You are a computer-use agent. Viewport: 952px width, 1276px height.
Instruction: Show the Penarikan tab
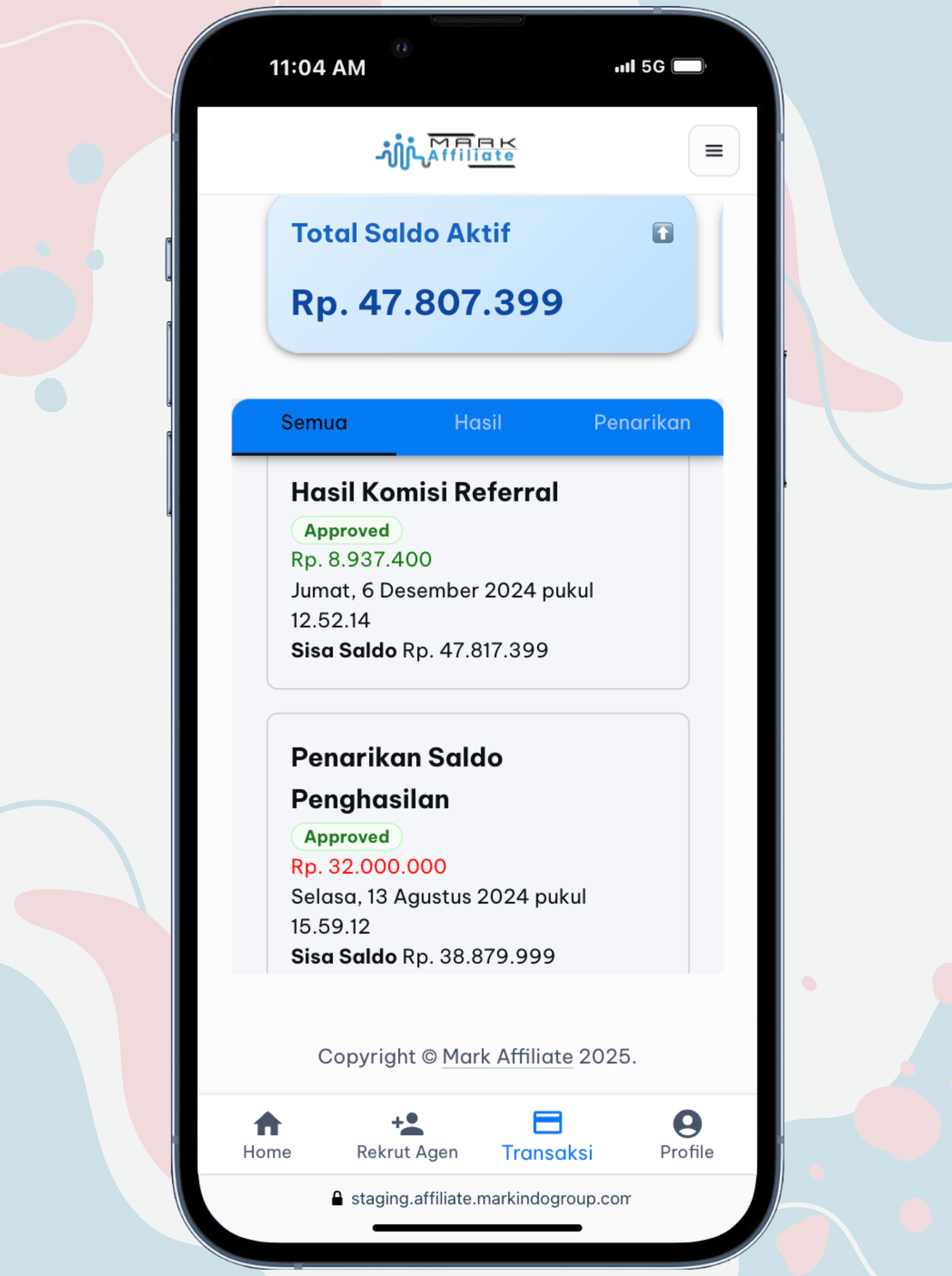(x=641, y=423)
